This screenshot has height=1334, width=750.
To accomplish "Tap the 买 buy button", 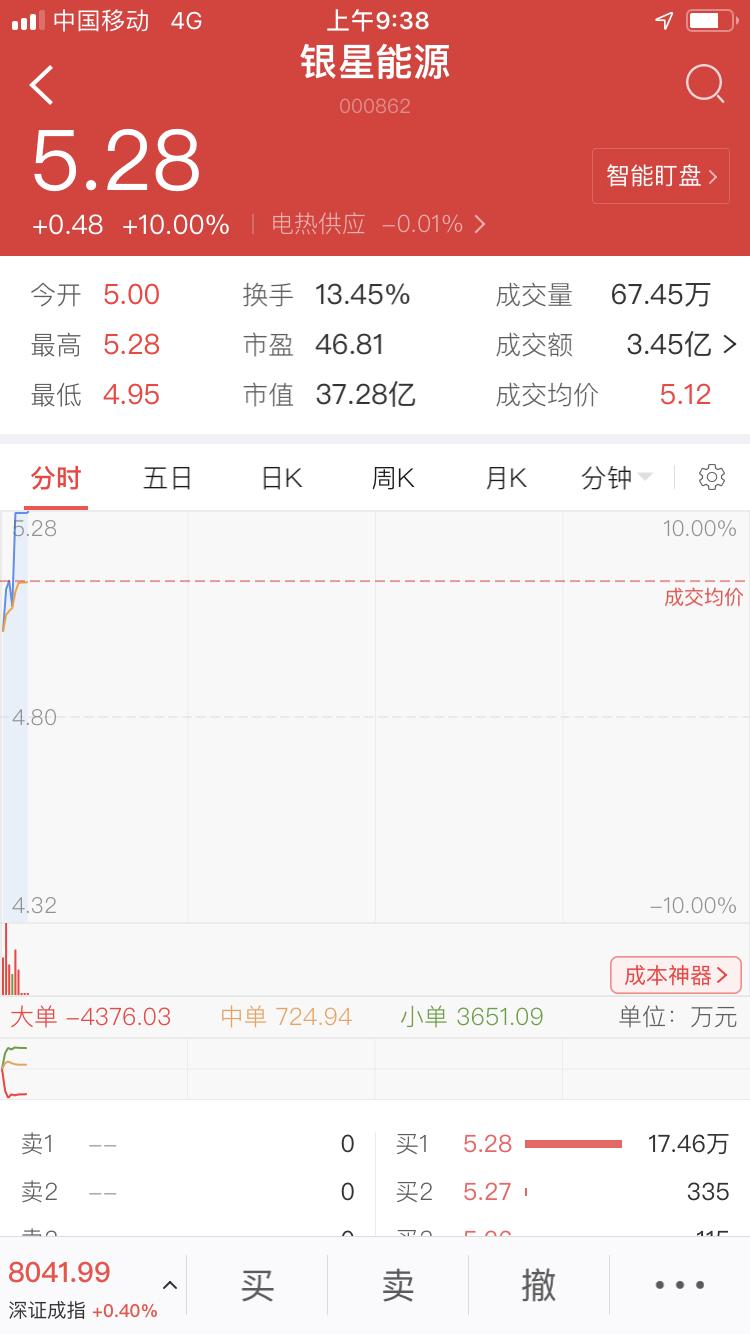I will 257,1285.
